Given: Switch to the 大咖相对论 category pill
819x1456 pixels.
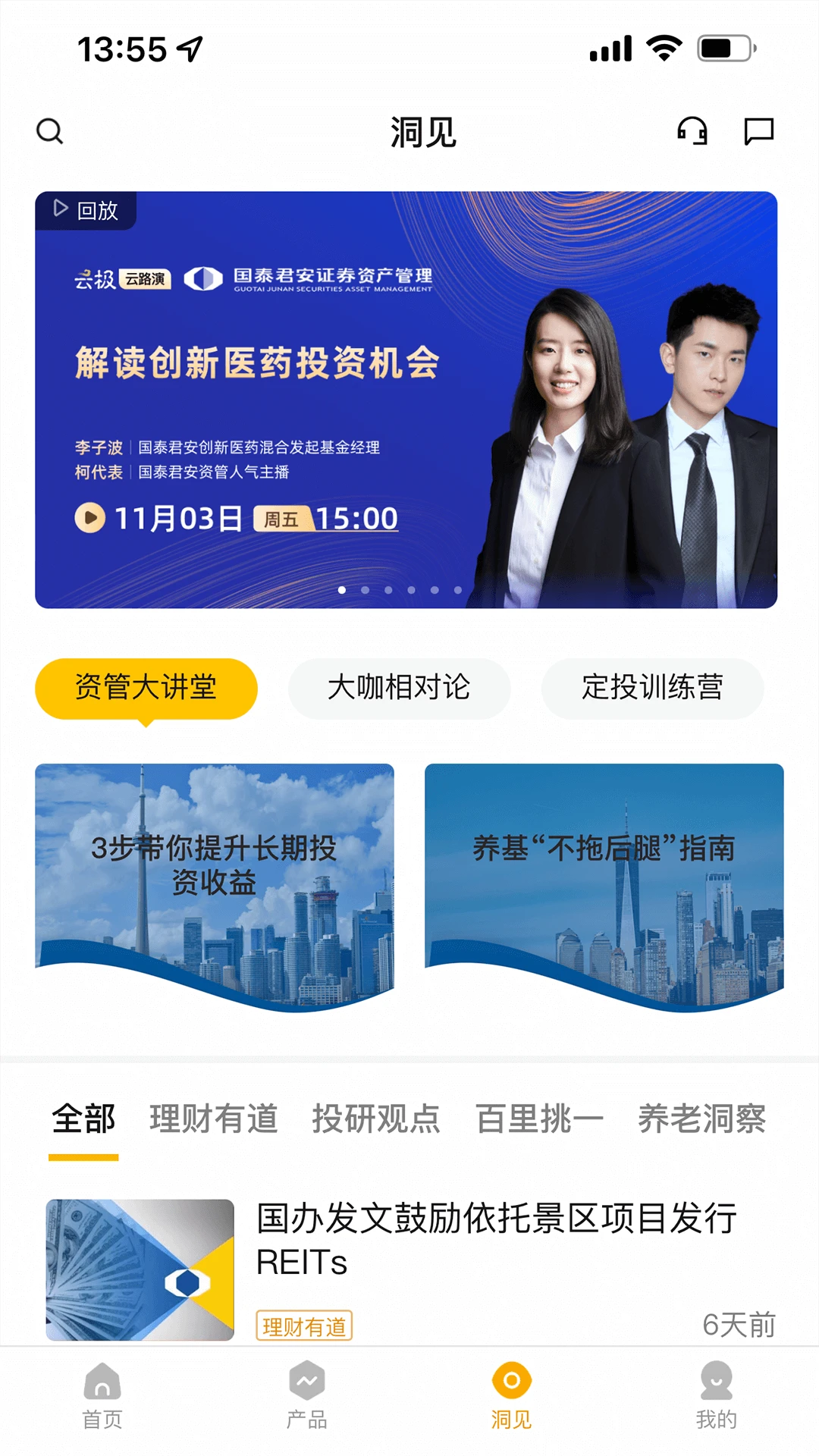Looking at the screenshot, I should click(399, 687).
